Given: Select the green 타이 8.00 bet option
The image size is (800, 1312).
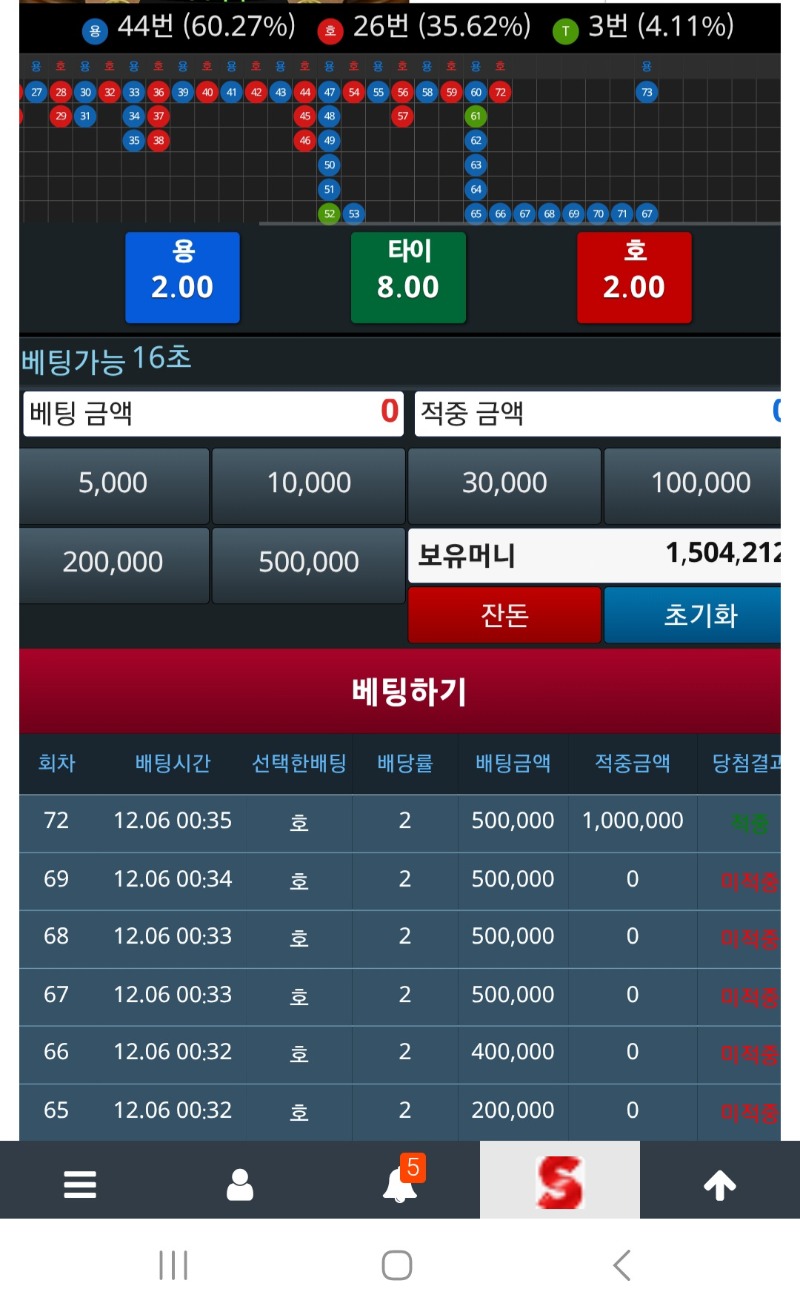Looking at the screenshot, I should point(408,277).
